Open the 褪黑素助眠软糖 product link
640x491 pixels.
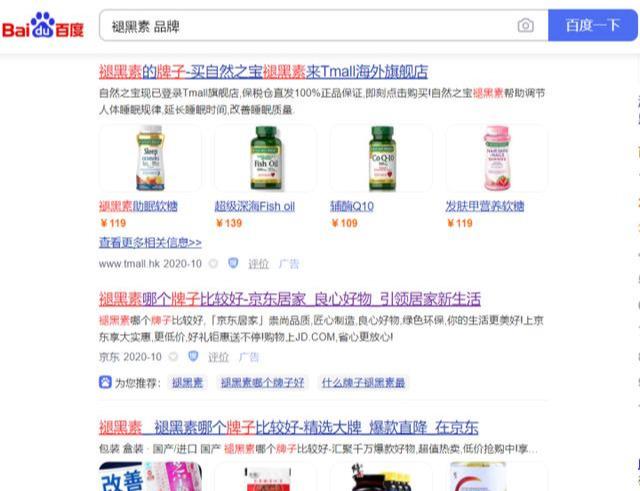click(x=138, y=206)
